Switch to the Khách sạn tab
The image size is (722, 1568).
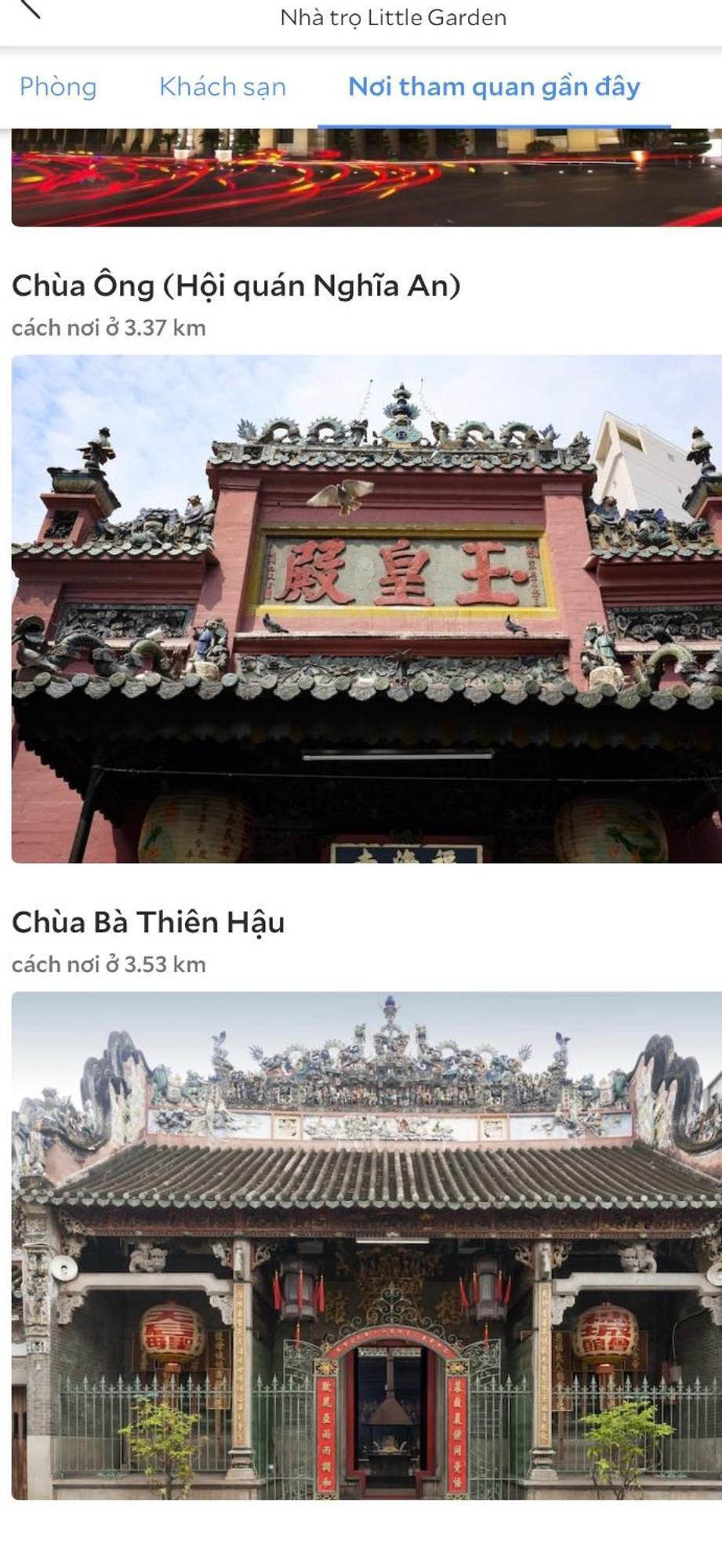(x=223, y=87)
